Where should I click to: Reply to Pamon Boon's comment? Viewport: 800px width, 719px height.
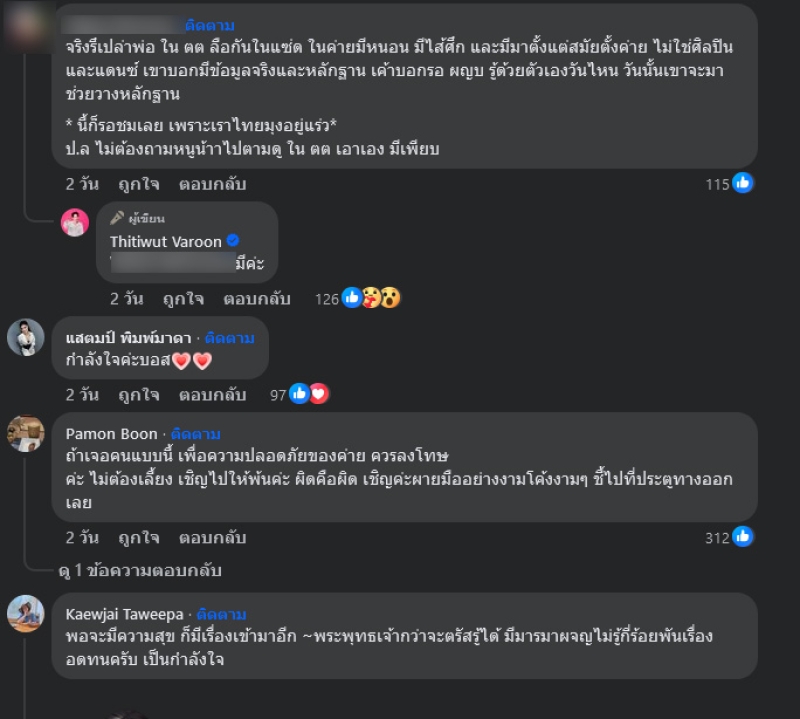(212, 537)
